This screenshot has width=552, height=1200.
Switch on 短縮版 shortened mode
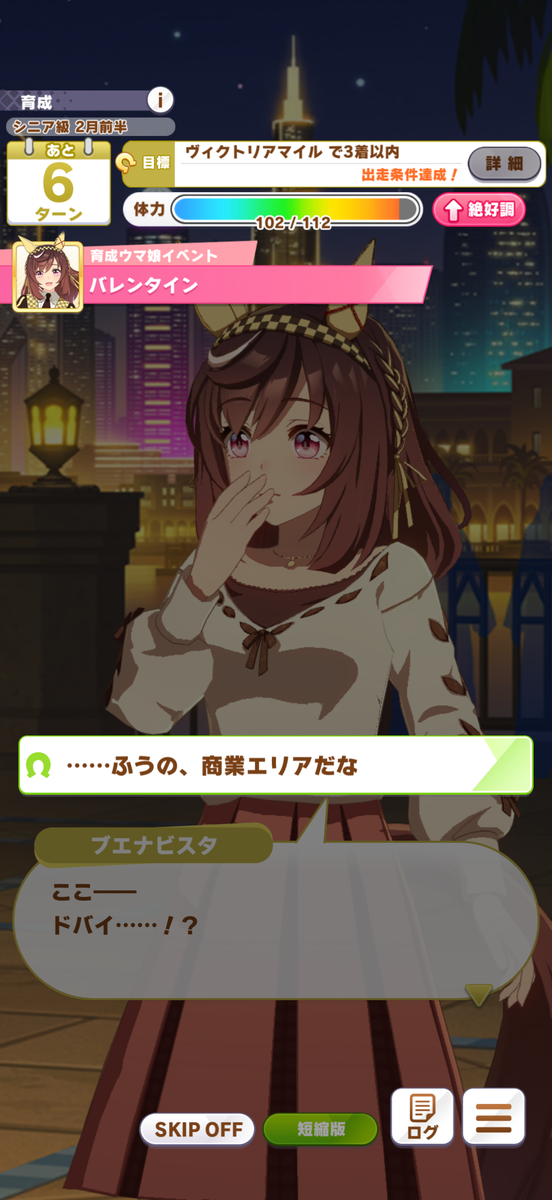pos(321,1129)
